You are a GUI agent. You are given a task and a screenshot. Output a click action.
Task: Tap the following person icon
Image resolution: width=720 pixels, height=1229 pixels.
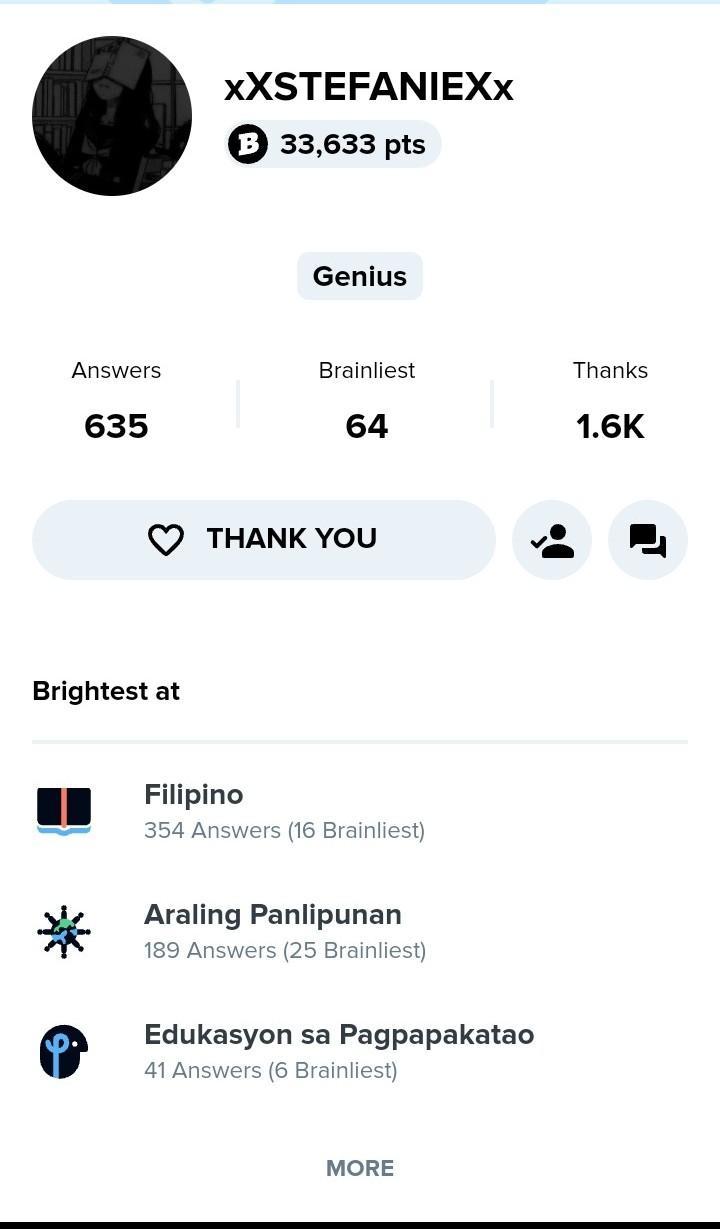click(552, 540)
